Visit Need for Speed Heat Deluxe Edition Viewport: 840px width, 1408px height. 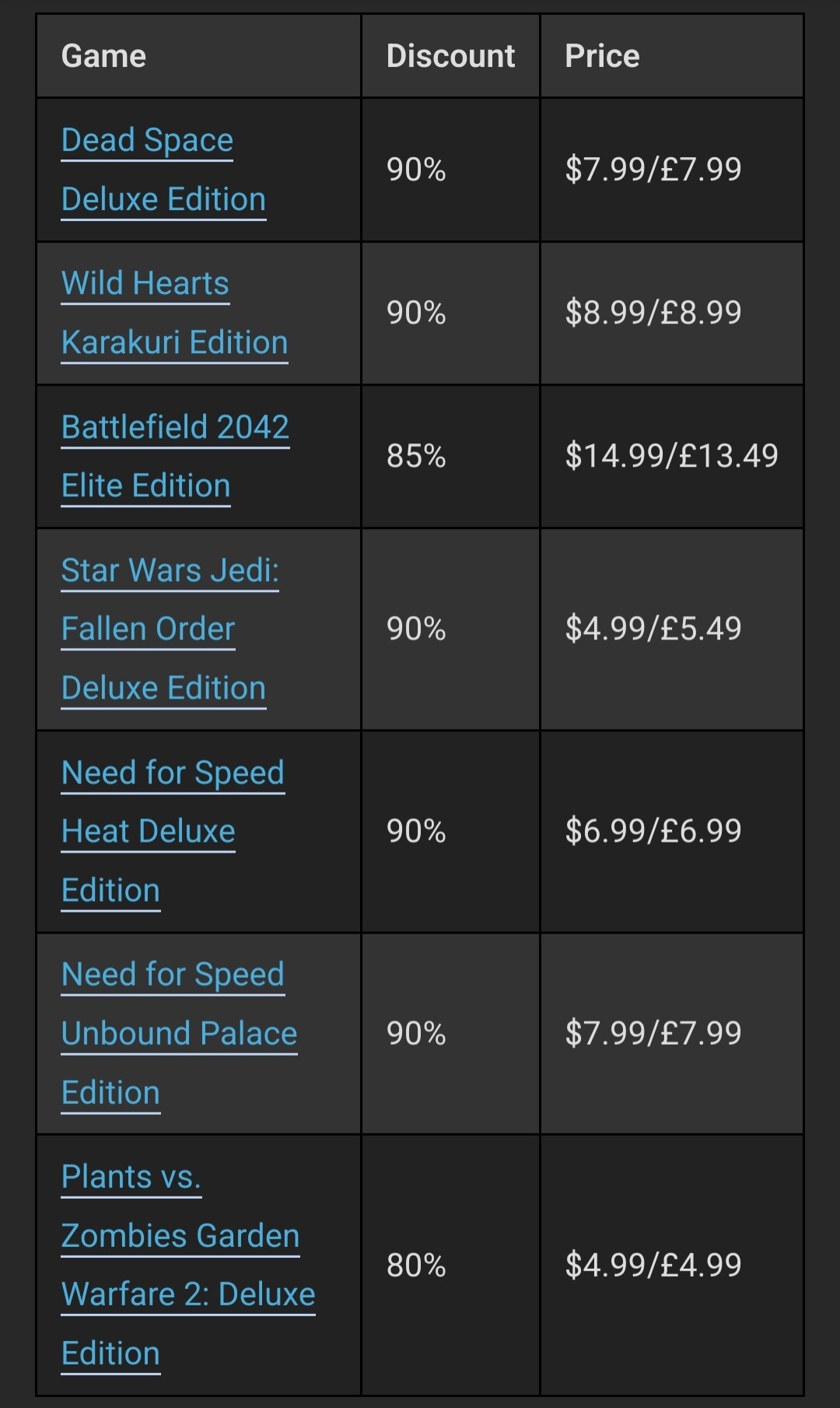point(173,831)
